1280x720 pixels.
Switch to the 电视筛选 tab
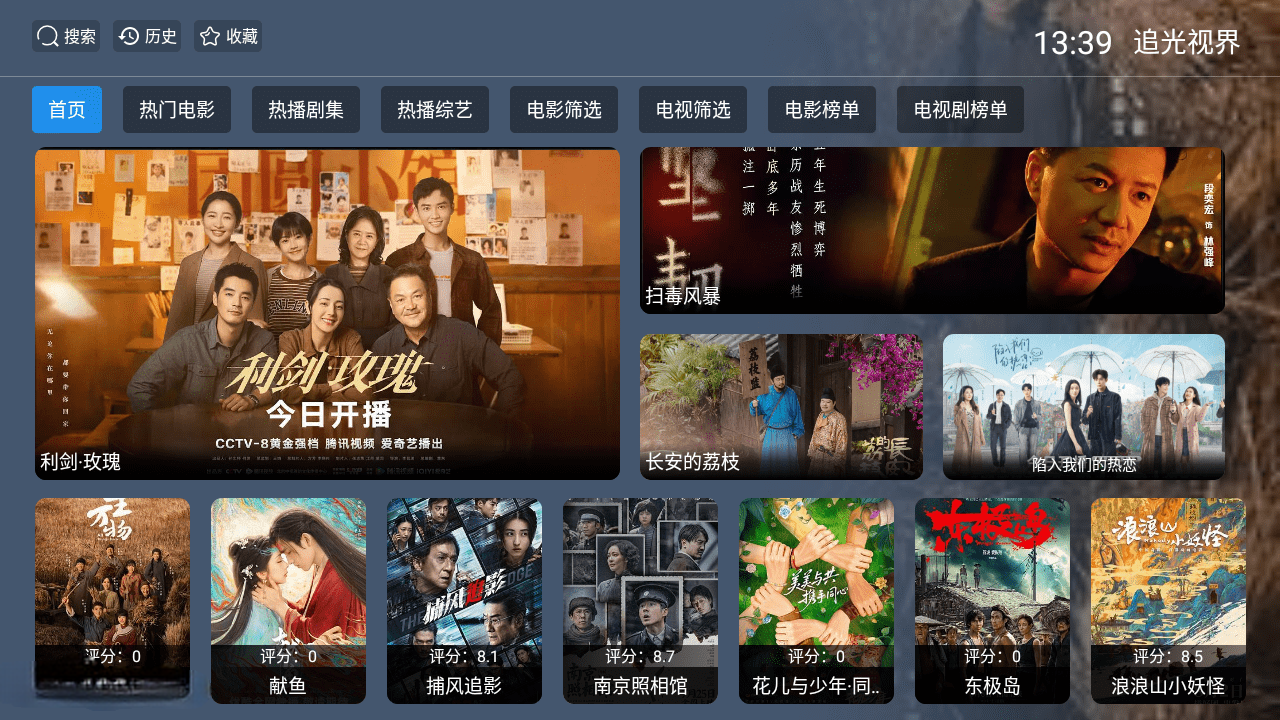click(693, 110)
